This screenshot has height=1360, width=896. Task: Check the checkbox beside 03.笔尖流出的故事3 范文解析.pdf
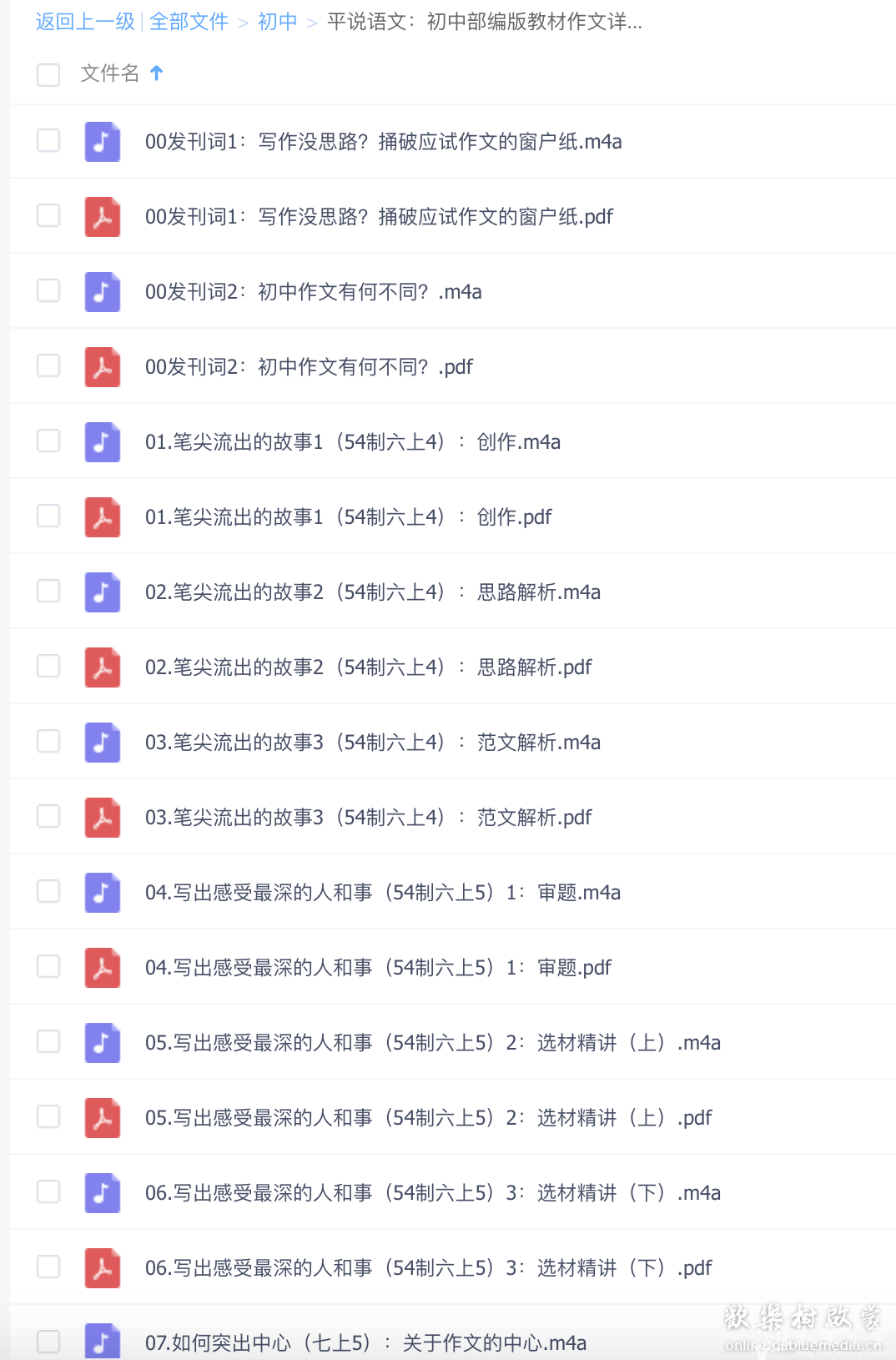[48, 817]
